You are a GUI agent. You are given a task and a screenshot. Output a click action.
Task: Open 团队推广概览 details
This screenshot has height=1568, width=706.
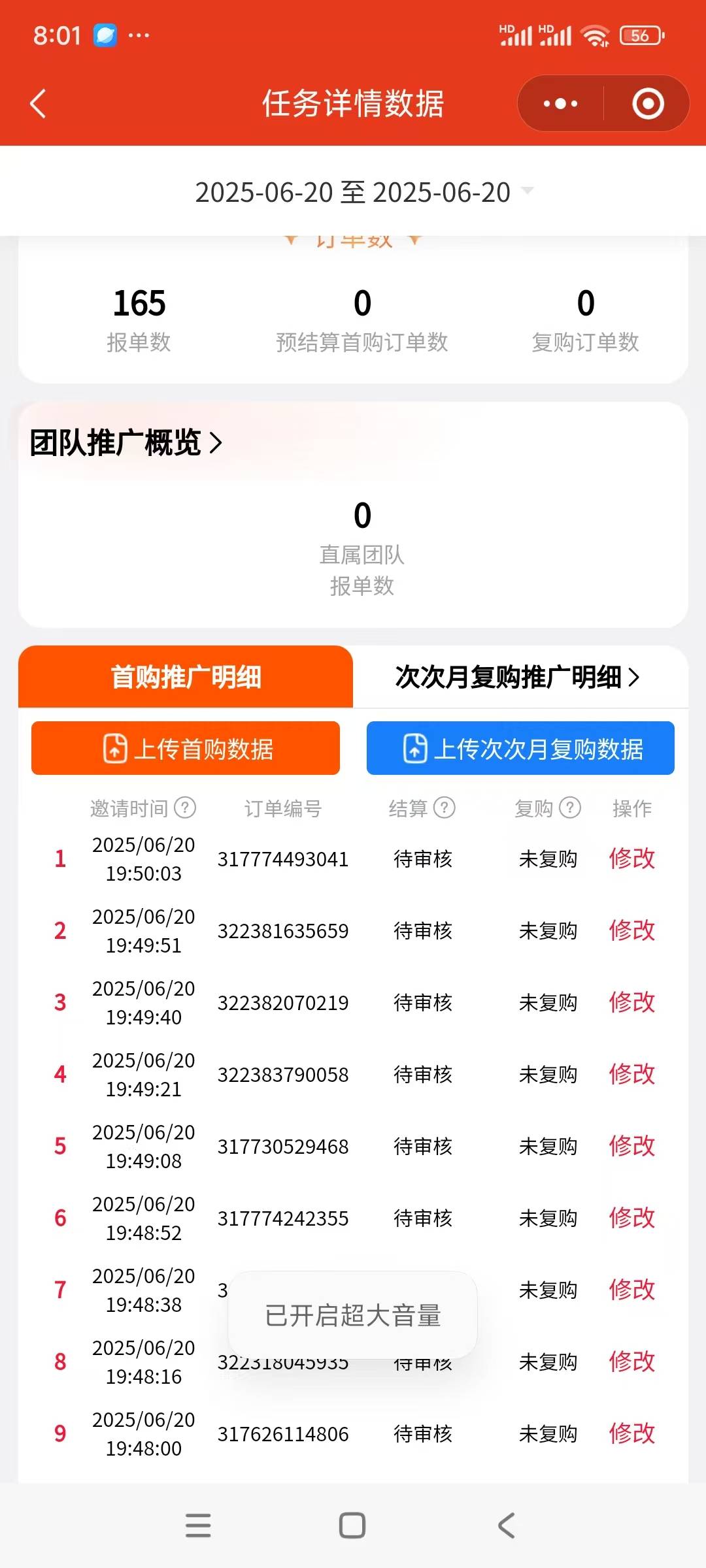click(126, 443)
